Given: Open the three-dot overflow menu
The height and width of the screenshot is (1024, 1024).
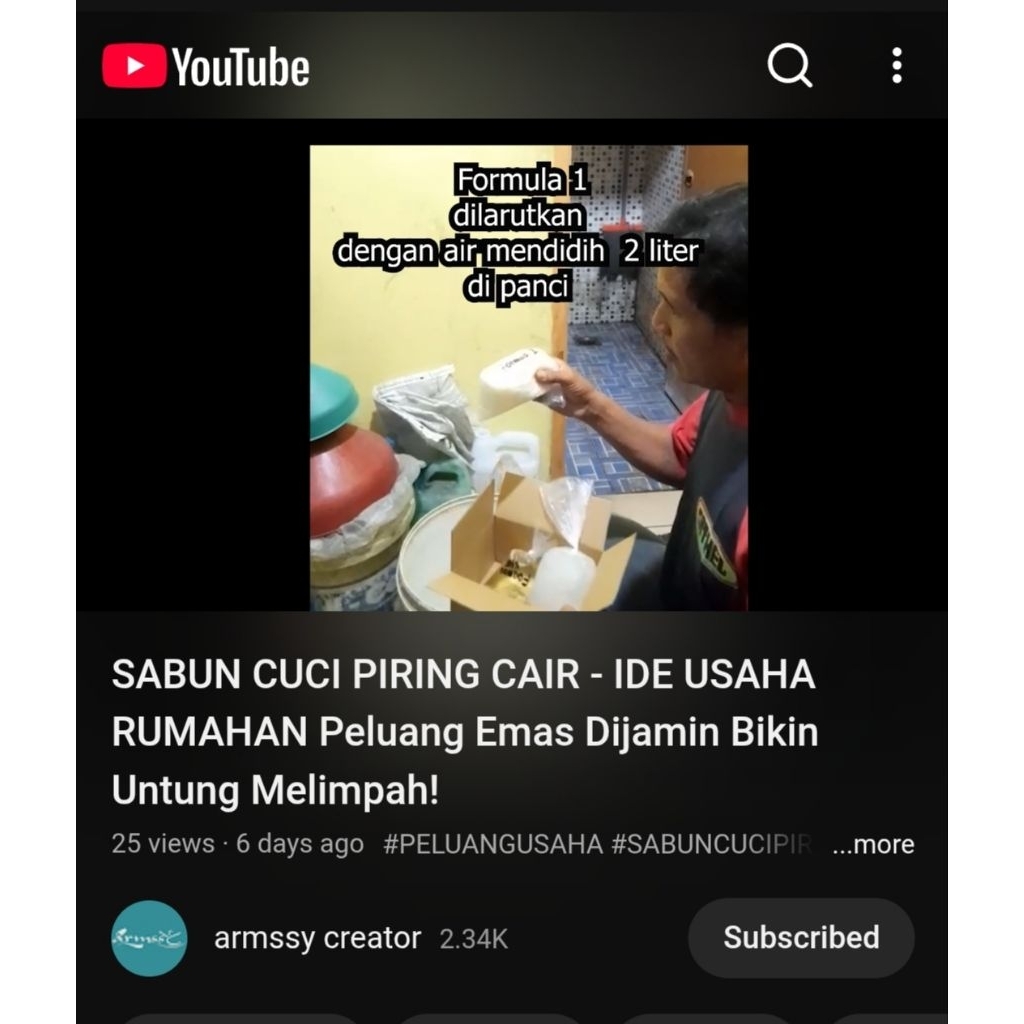Looking at the screenshot, I should pos(897,66).
